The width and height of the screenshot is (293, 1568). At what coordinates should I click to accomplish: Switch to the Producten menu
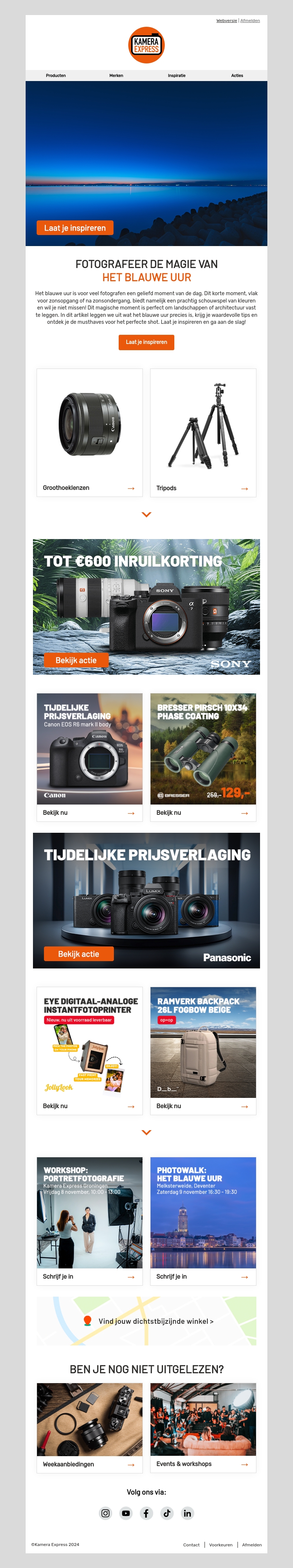(x=56, y=76)
